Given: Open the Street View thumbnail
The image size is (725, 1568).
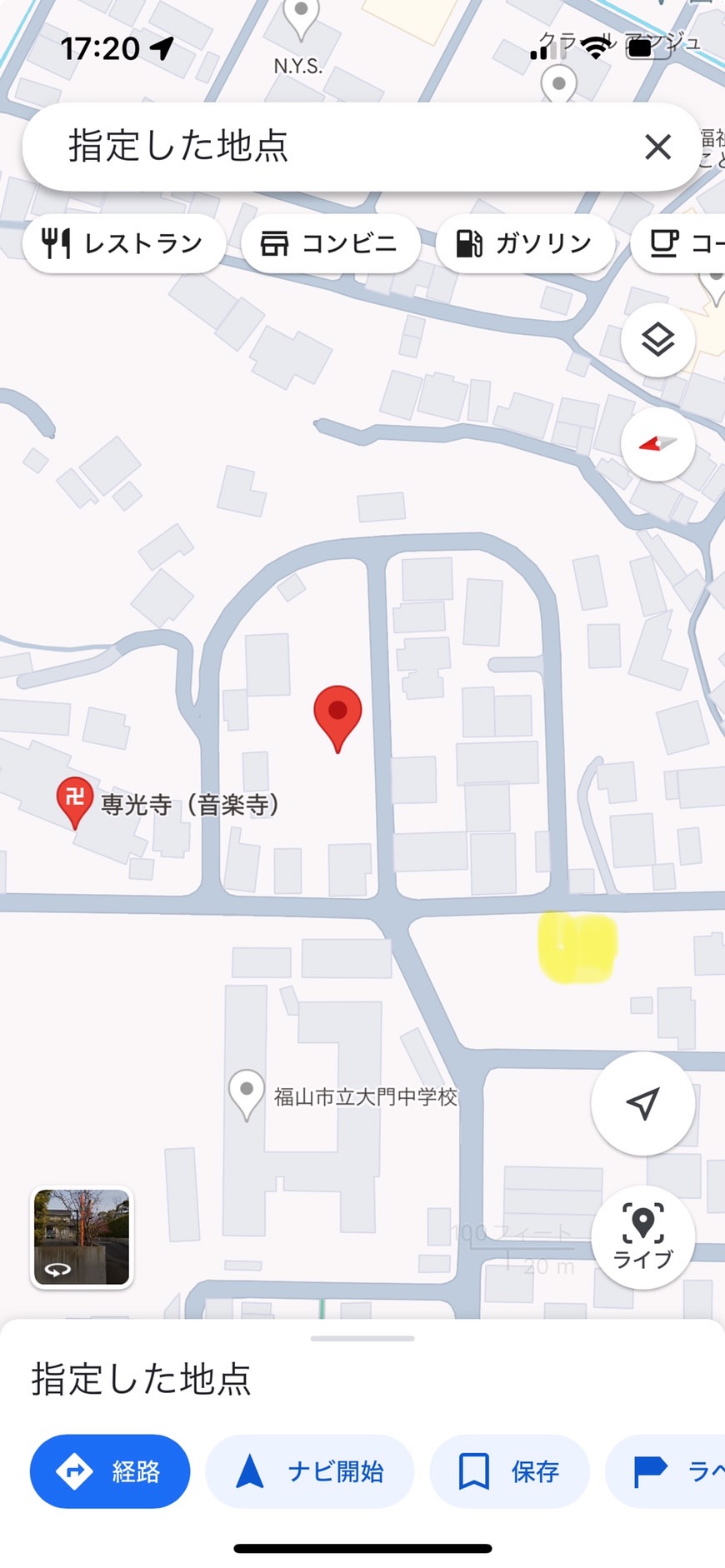Looking at the screenshot, I should 82,1237.
